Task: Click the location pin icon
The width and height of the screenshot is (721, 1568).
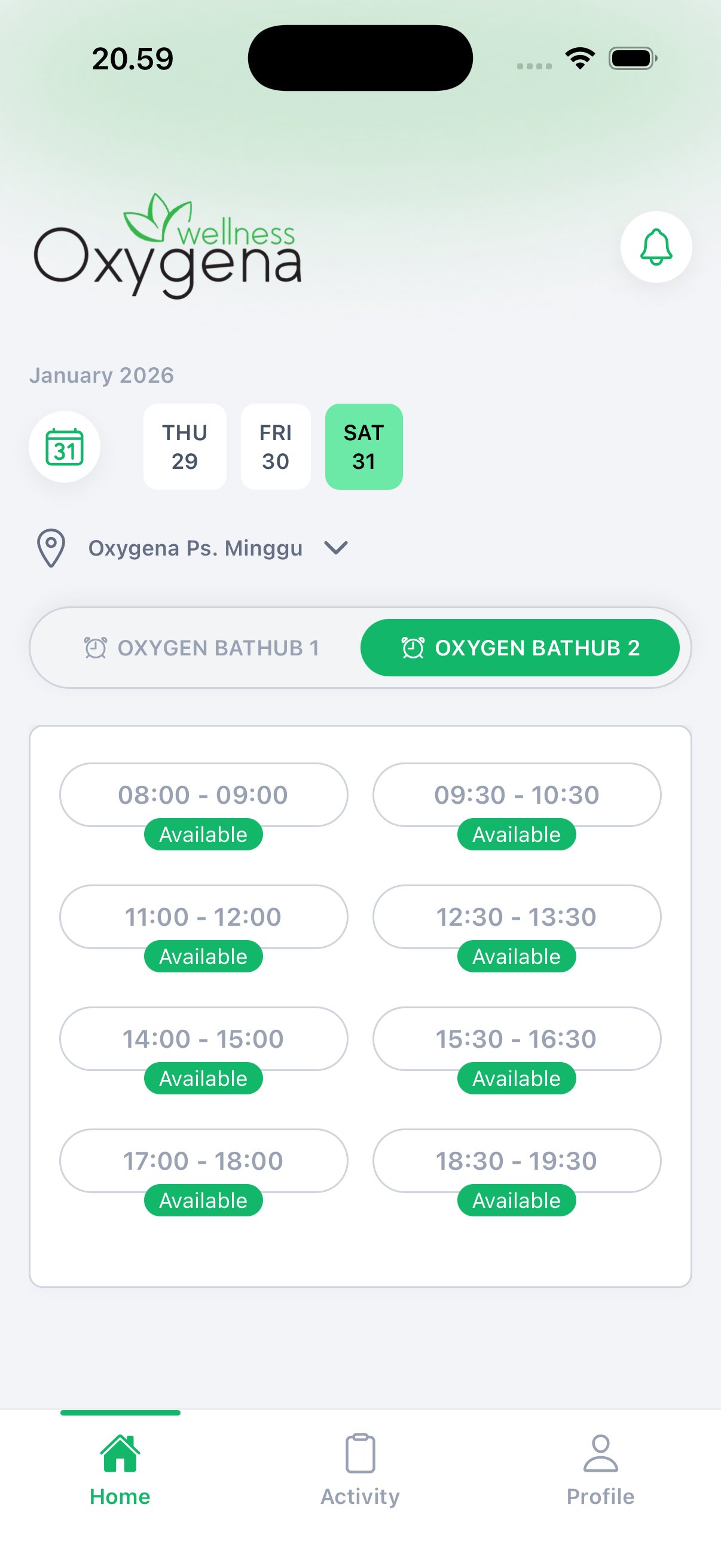Action: 50,547
